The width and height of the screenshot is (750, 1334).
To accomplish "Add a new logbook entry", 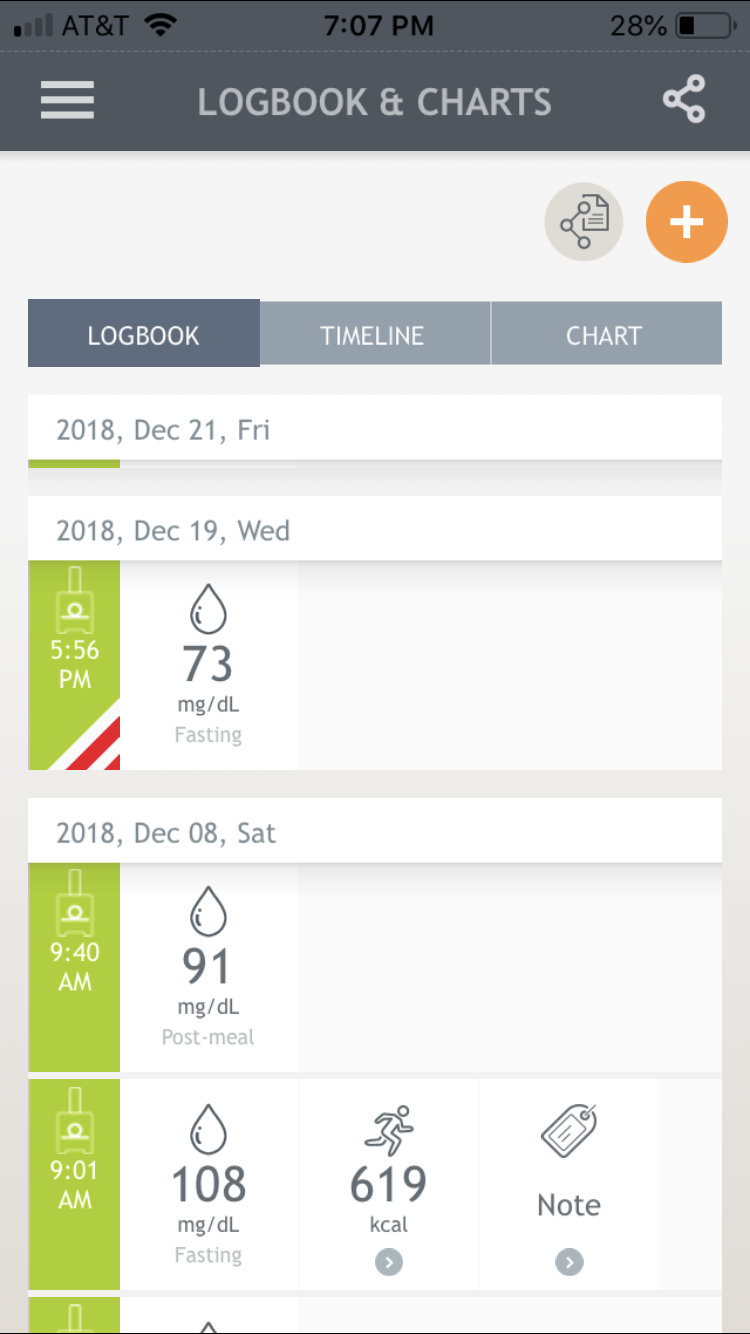I will [x=686, y=222].
